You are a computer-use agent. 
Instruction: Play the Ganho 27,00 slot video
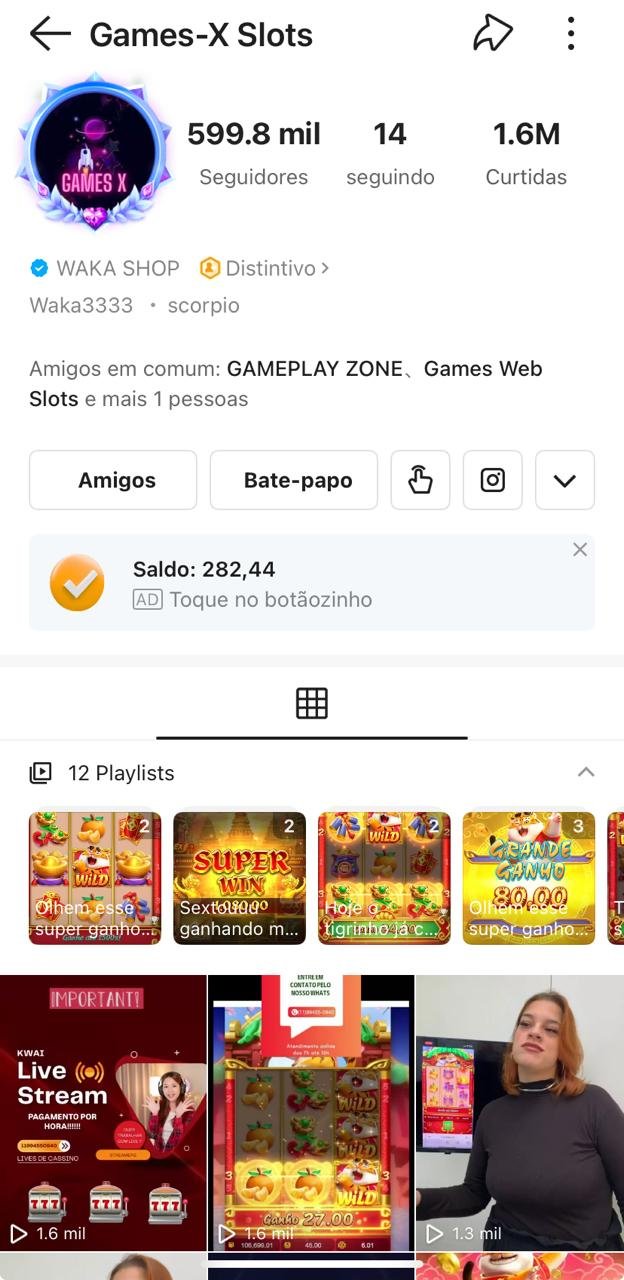pos(311,1112)
